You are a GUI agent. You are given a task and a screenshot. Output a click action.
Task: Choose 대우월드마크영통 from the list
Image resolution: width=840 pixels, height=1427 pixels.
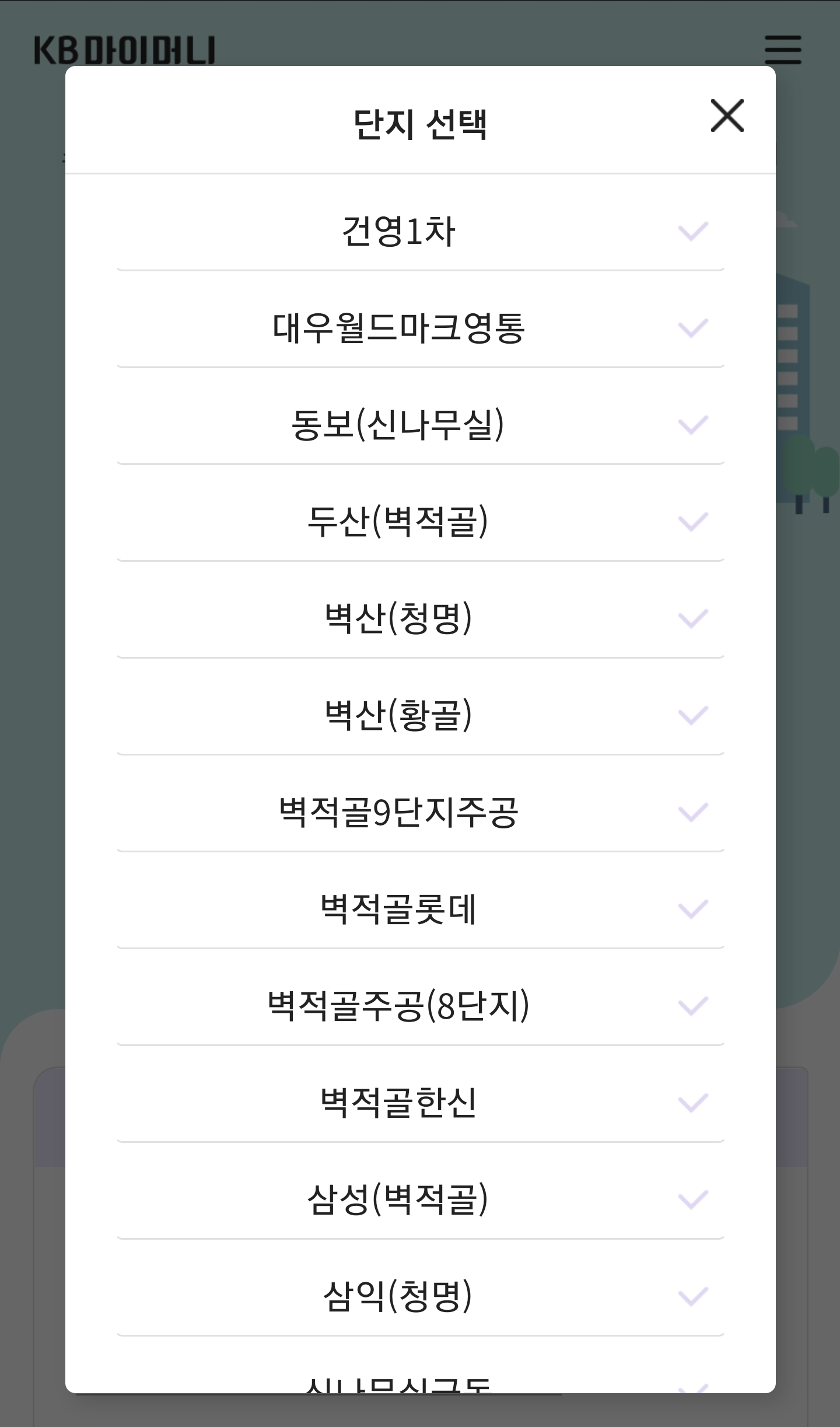pyautogui.click(x=420, y=328)
